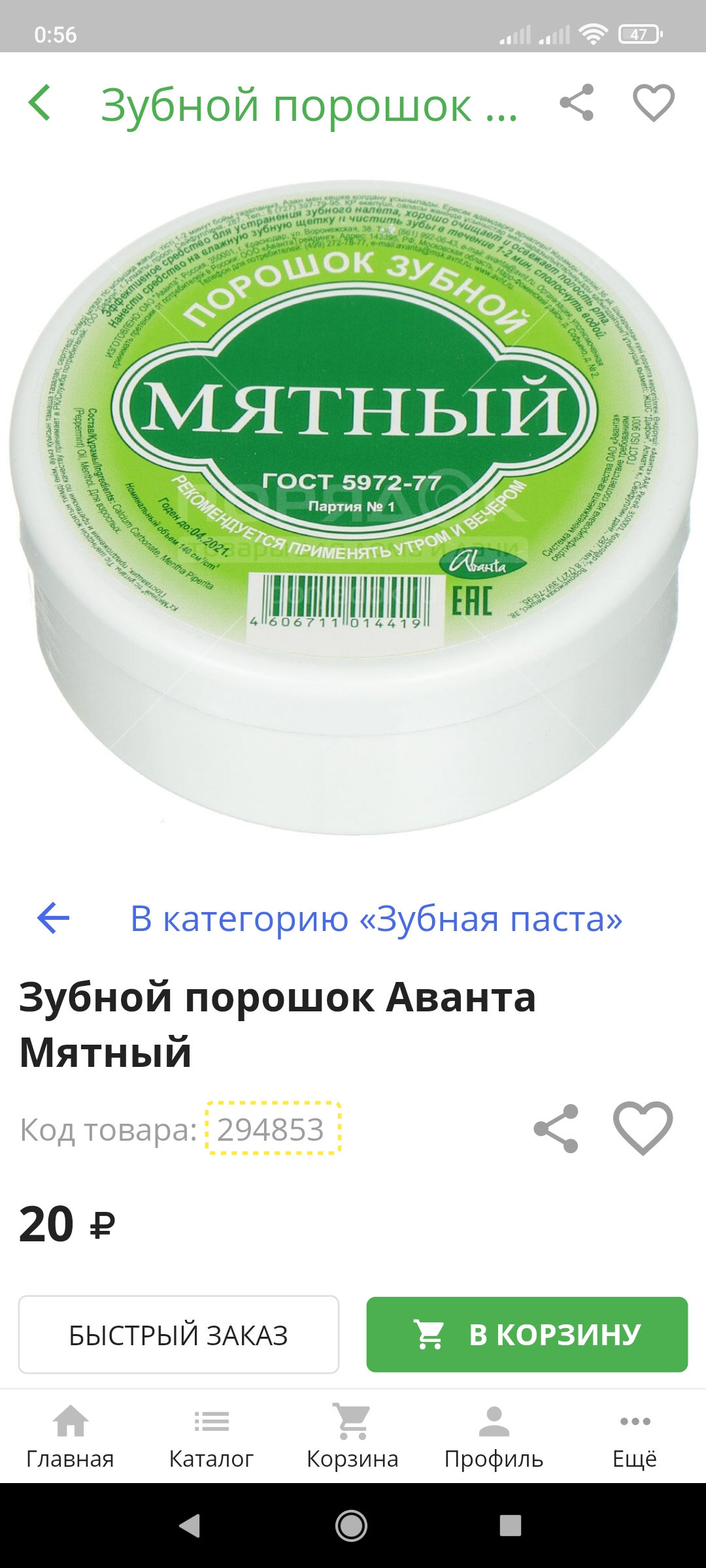The height and width of the screenshot is (1568, 706).
Task: Share the product from the top app bar
Action: [577, 103]
